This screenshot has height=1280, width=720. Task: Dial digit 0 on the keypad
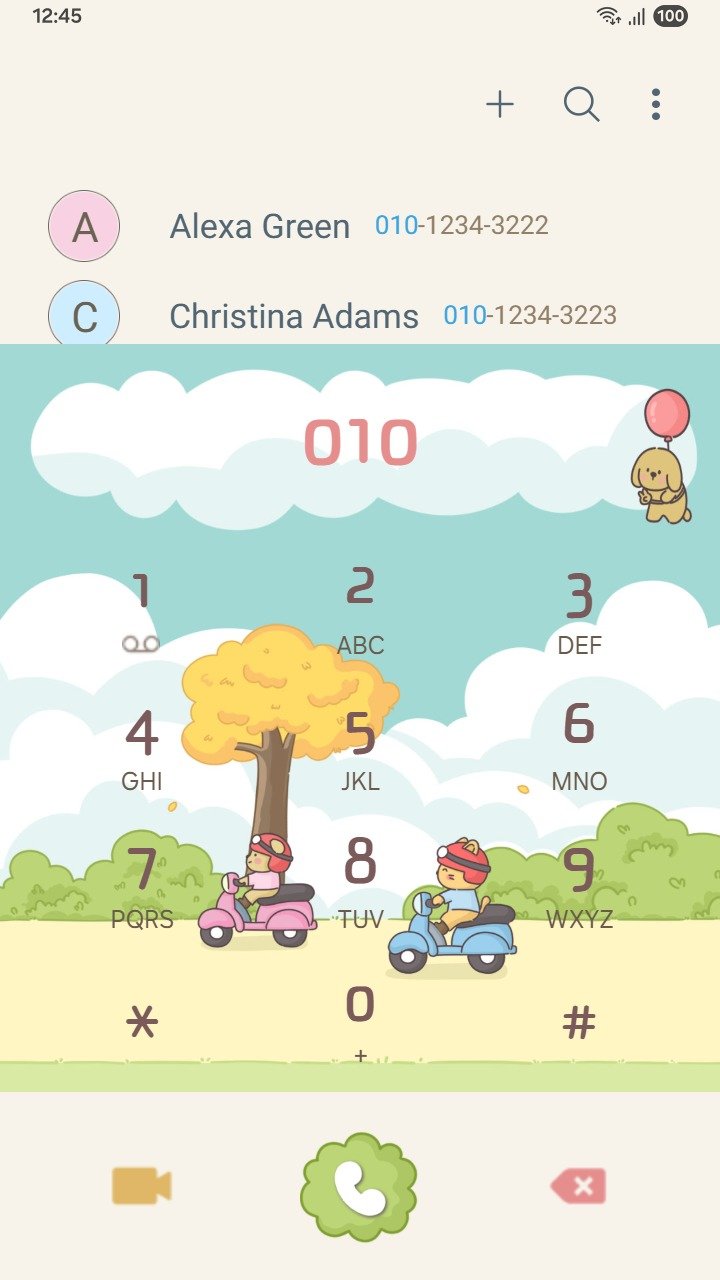360,1022
